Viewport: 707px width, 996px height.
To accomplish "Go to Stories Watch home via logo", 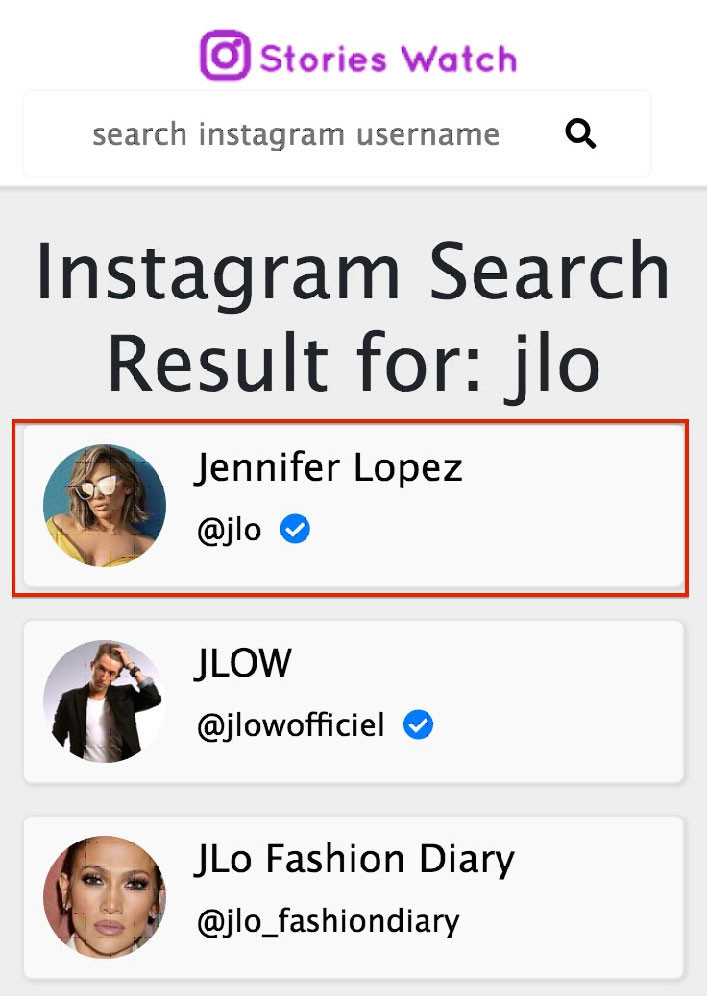I will pos(358,57).
